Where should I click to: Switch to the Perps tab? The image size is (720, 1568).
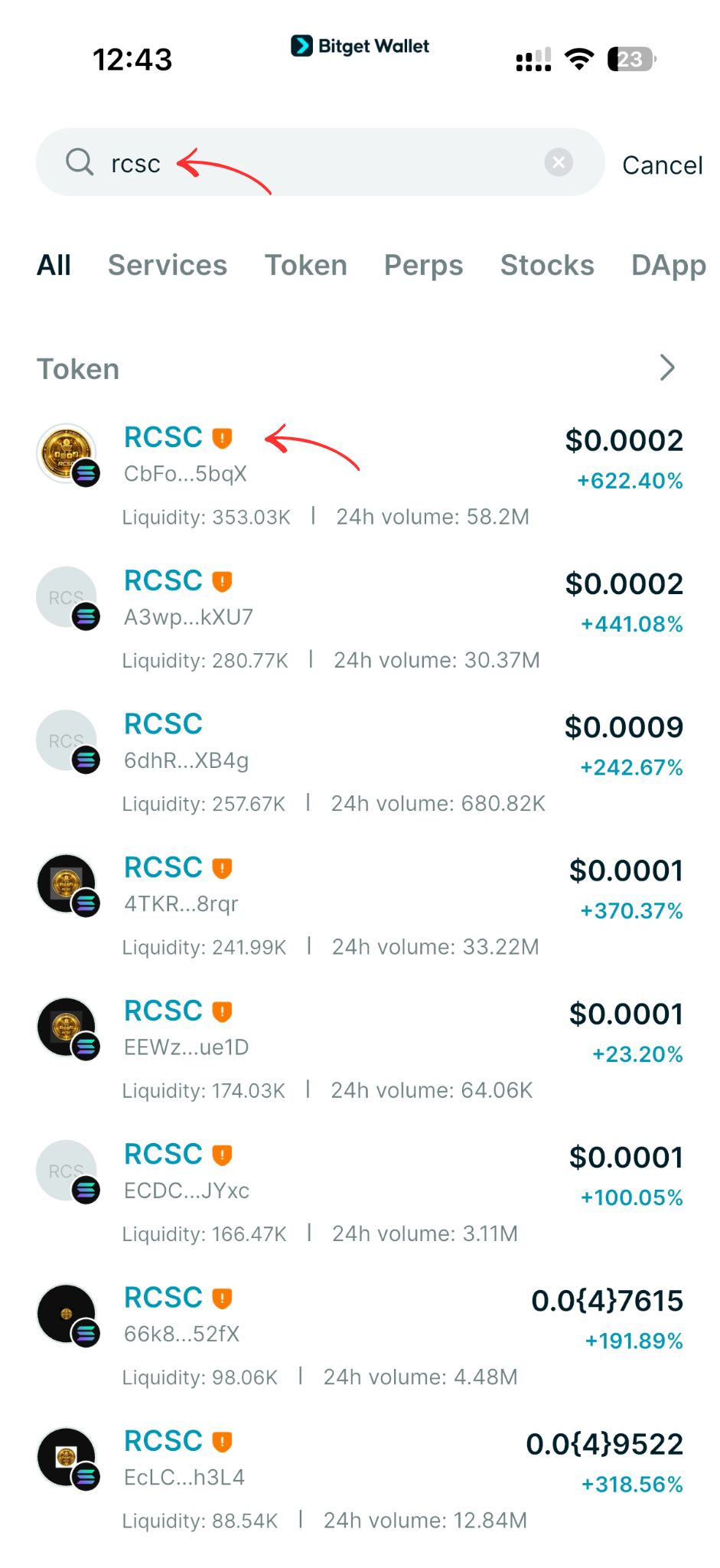[423, 265]
